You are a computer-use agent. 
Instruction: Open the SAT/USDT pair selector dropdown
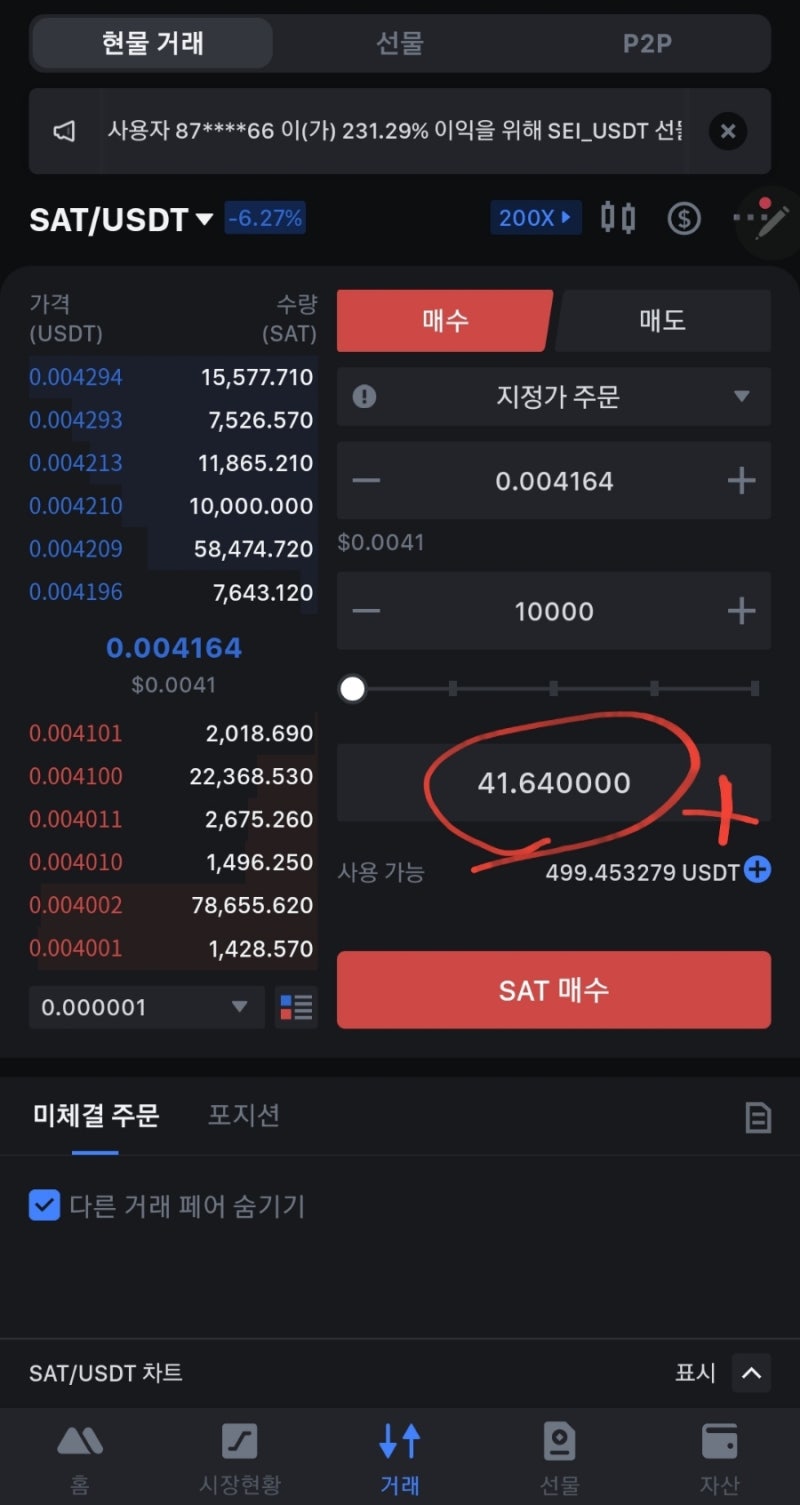tap(120, 220)
